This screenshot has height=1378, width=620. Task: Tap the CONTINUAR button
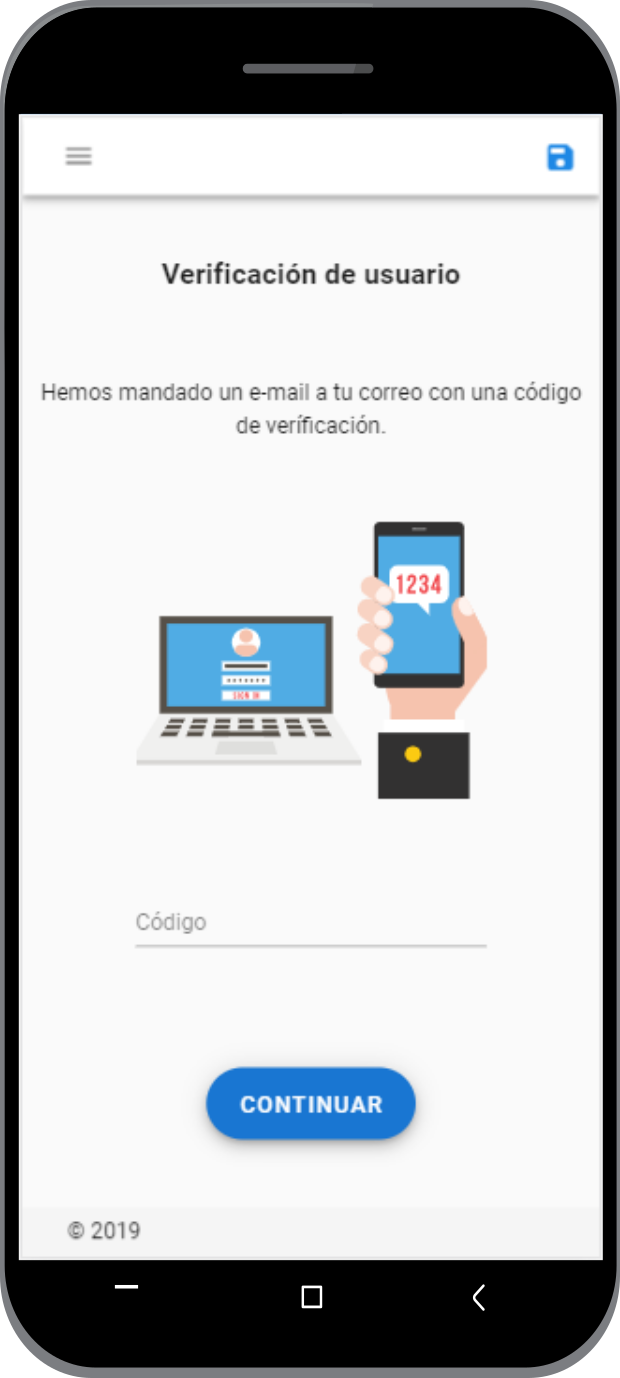(x=311, y=1104)
